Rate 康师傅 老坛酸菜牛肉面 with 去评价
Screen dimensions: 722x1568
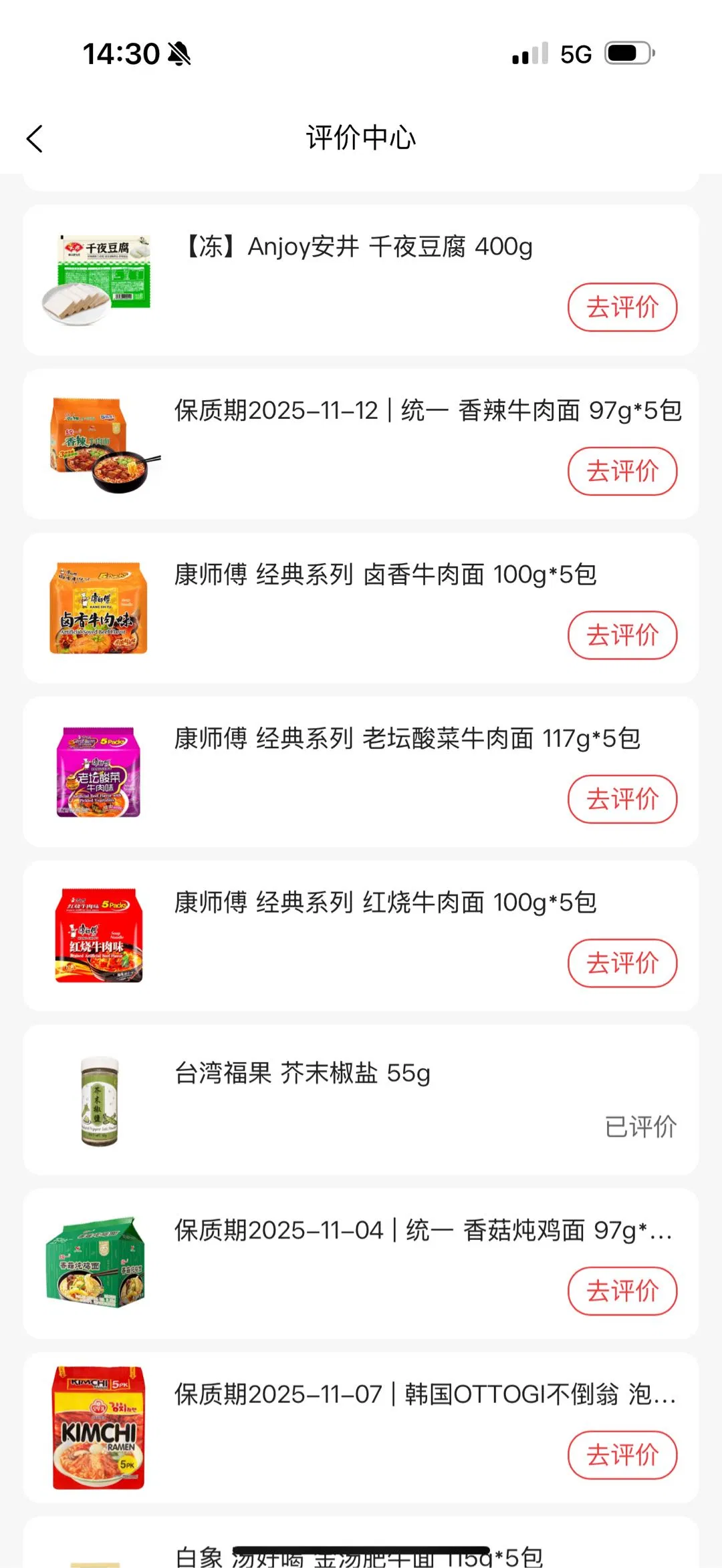click(622, 799)
